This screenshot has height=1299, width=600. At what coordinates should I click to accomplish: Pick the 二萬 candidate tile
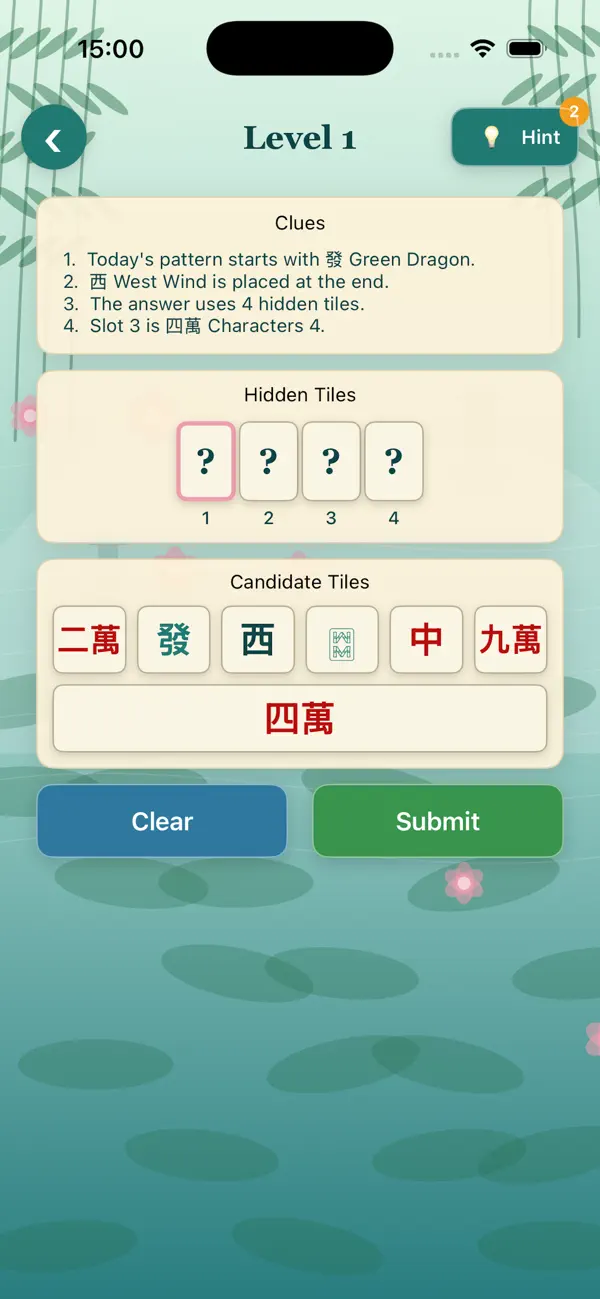click(89, 640)
